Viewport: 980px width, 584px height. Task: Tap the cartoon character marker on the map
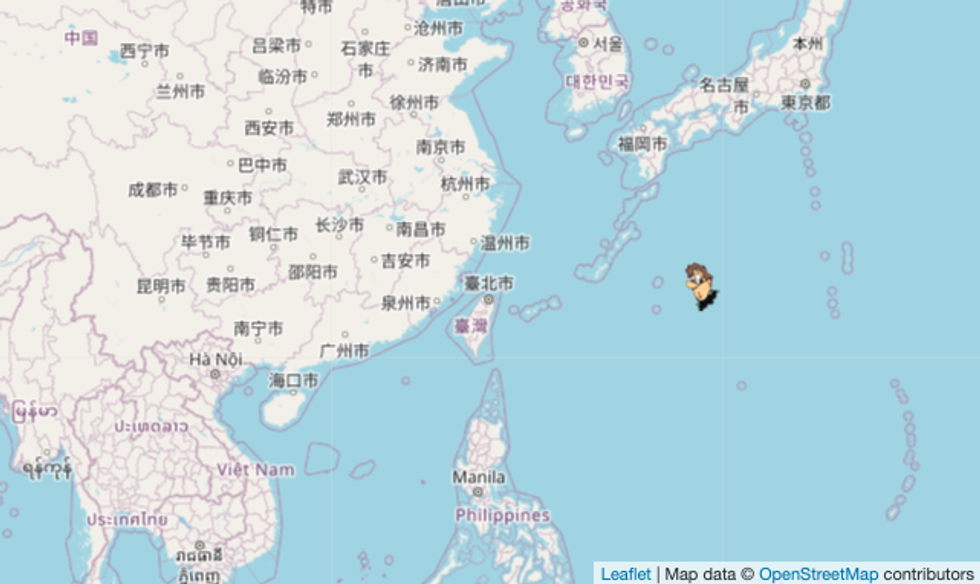point(700,286)
